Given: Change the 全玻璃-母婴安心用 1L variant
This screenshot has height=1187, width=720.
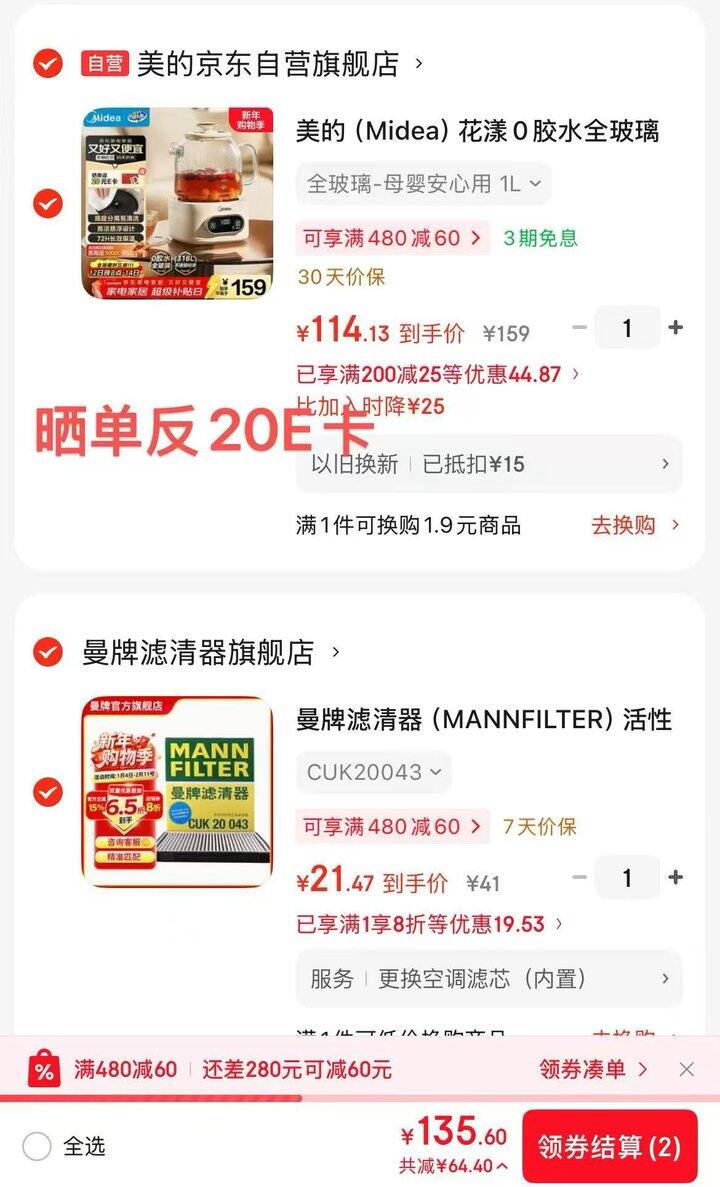Looking at the screenshot, I should pyautogui.click(x=422, y=184).
